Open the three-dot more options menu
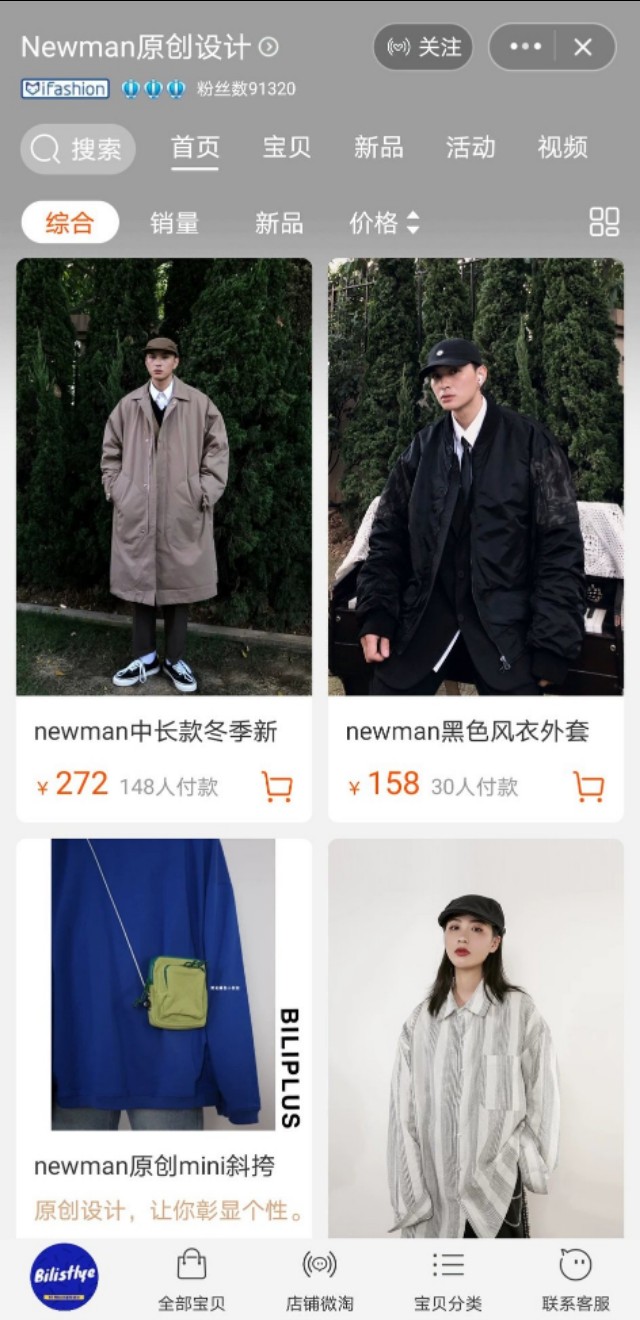The width and height of the screenshot is (640, 1320). click(525, 47)
